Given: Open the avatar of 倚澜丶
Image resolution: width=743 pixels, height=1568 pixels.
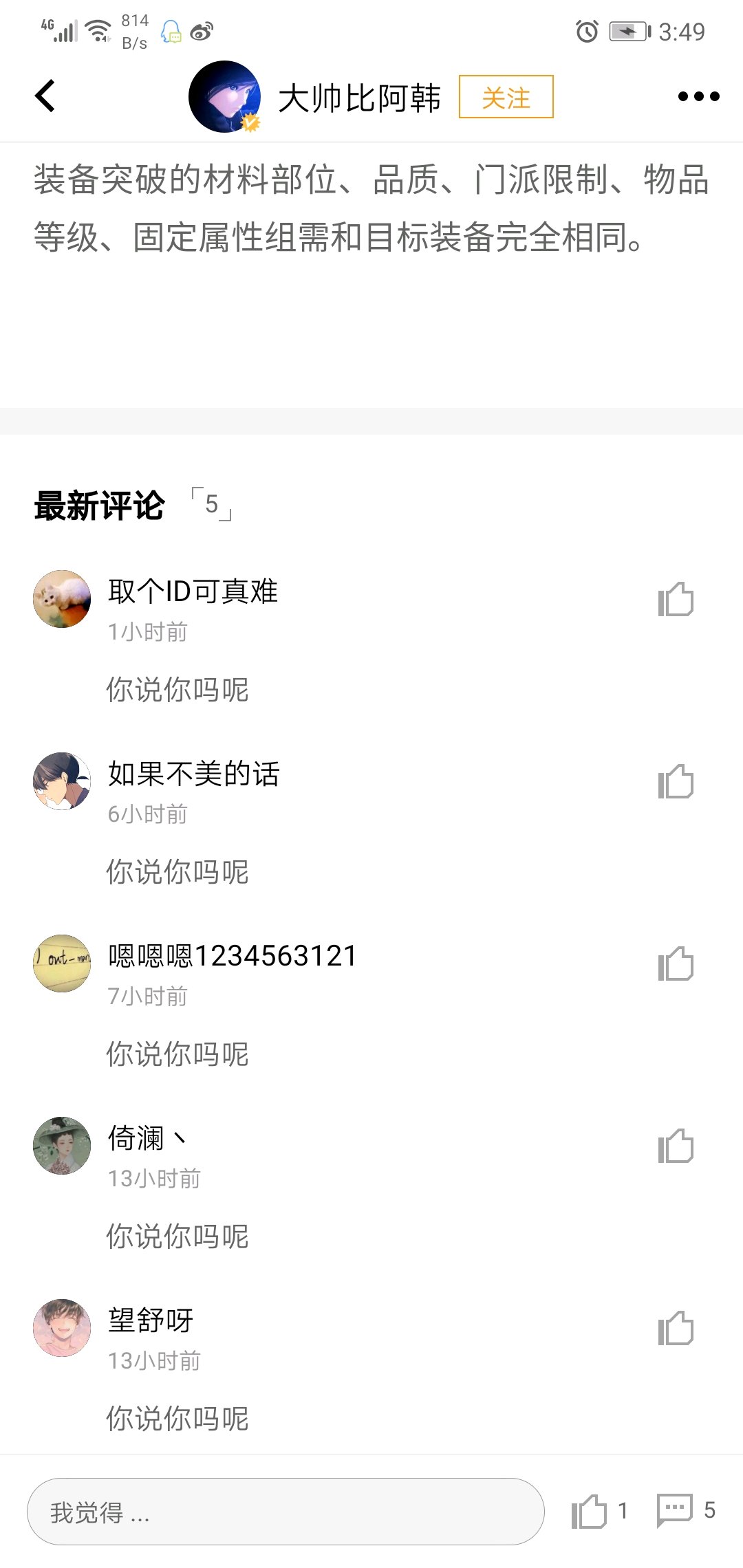Looking at the screenshot, I should click(x=62, y=1146).
